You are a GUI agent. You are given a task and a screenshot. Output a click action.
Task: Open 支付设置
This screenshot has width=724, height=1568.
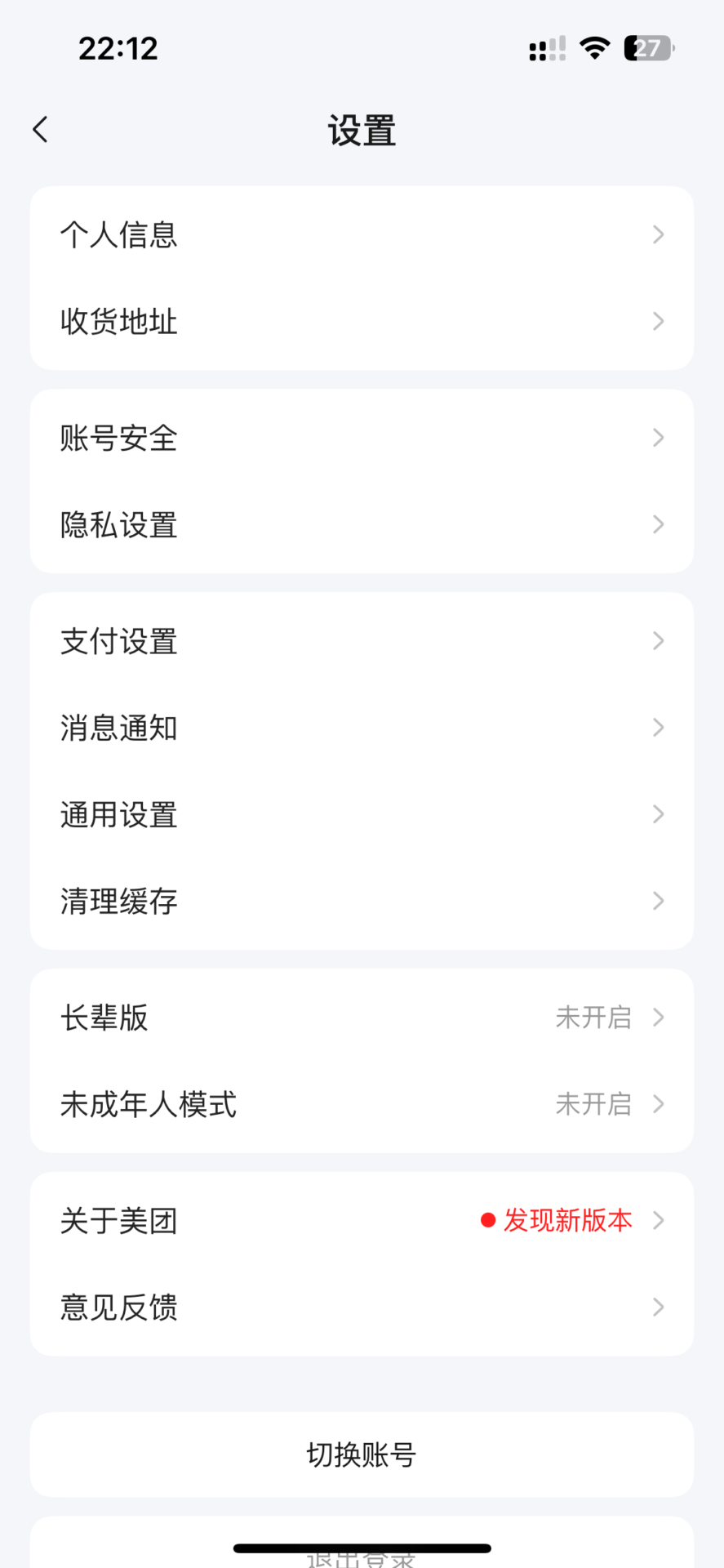tap(362, 641)
